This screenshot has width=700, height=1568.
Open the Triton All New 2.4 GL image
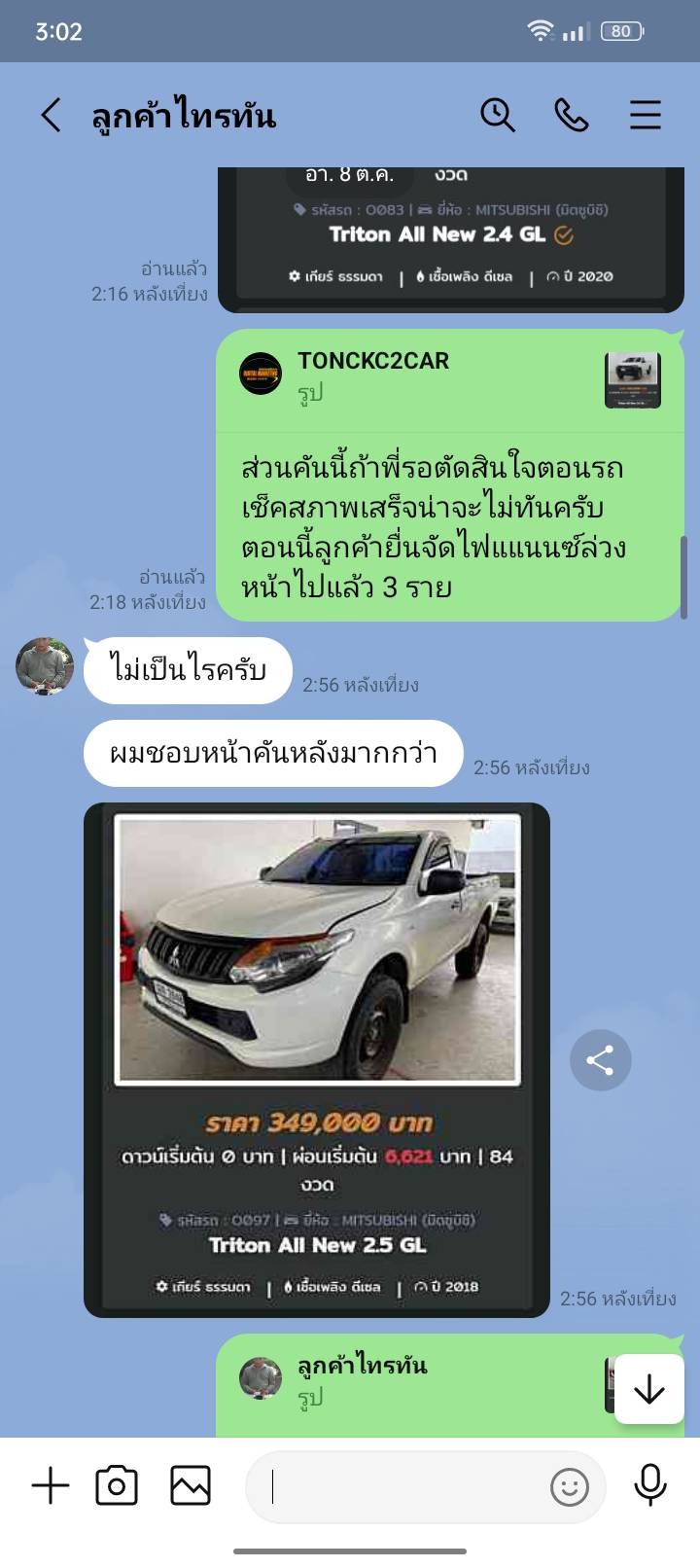451,239
